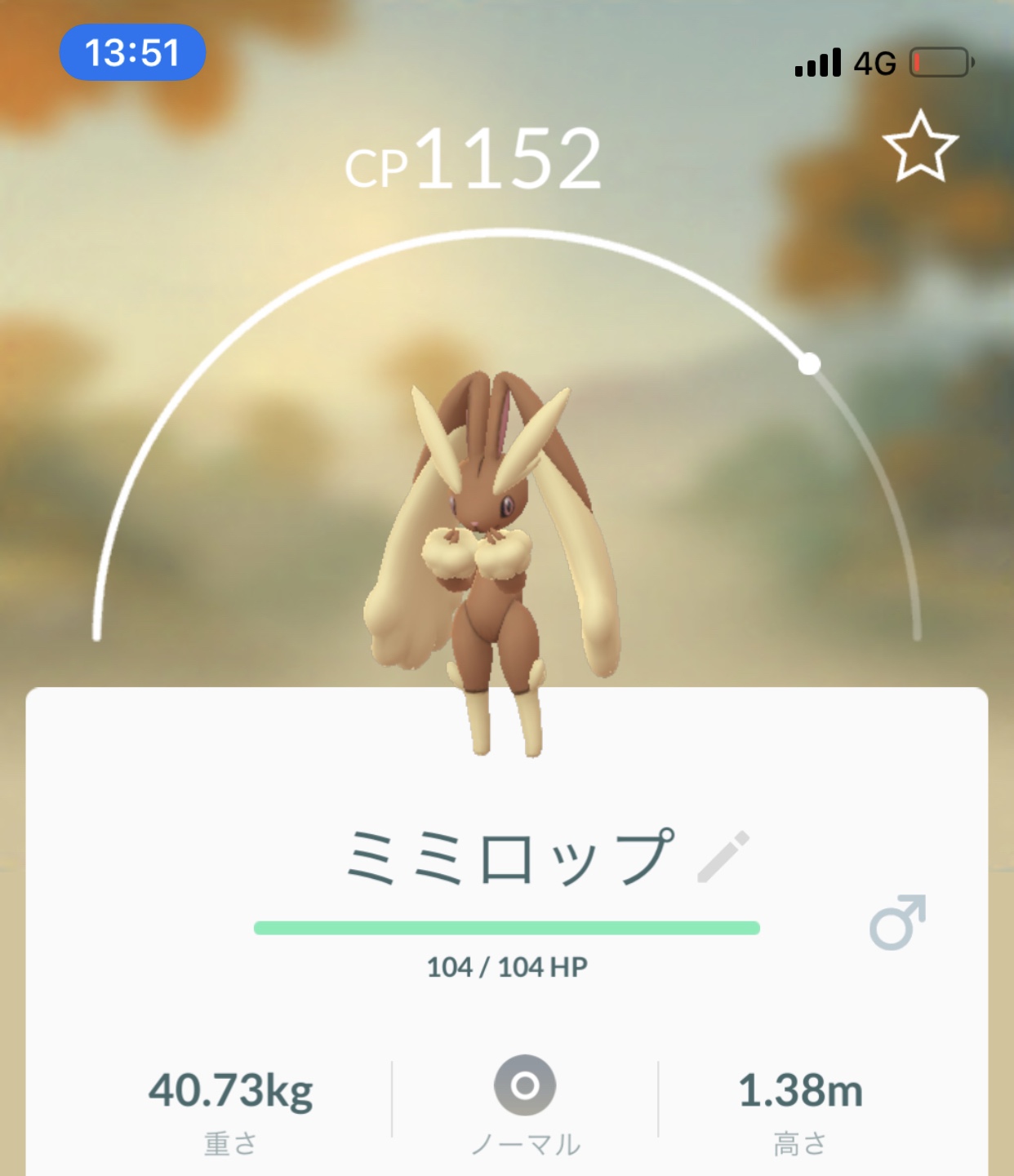Edit the ミミロップ nickname with the pencil
1014x1176 pixels.
tap(723, 856)
